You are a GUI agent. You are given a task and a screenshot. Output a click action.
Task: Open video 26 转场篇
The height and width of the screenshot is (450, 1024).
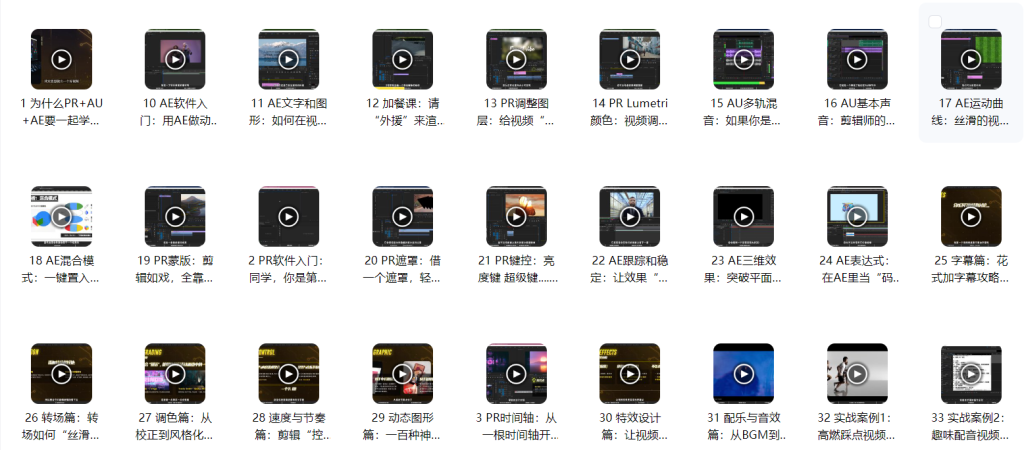61,374
